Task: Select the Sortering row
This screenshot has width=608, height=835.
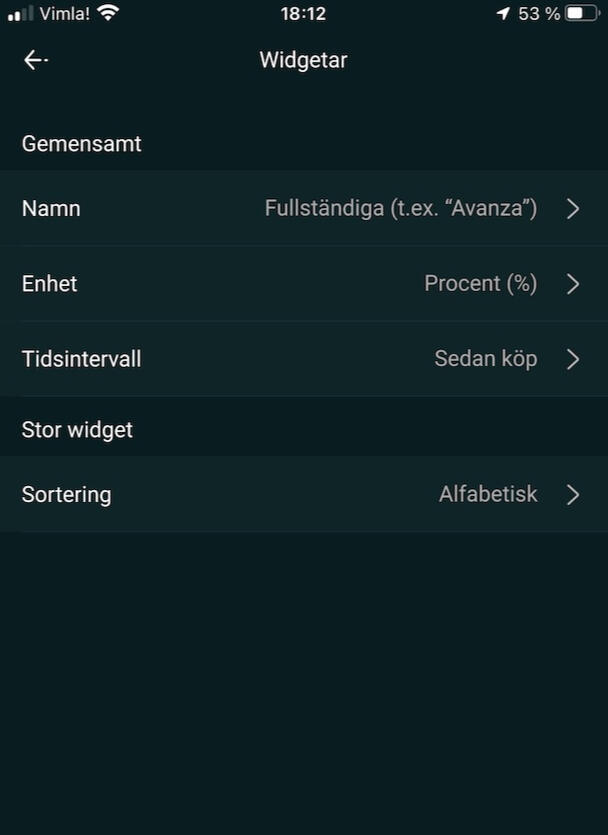Action: (x=304, y=494)
